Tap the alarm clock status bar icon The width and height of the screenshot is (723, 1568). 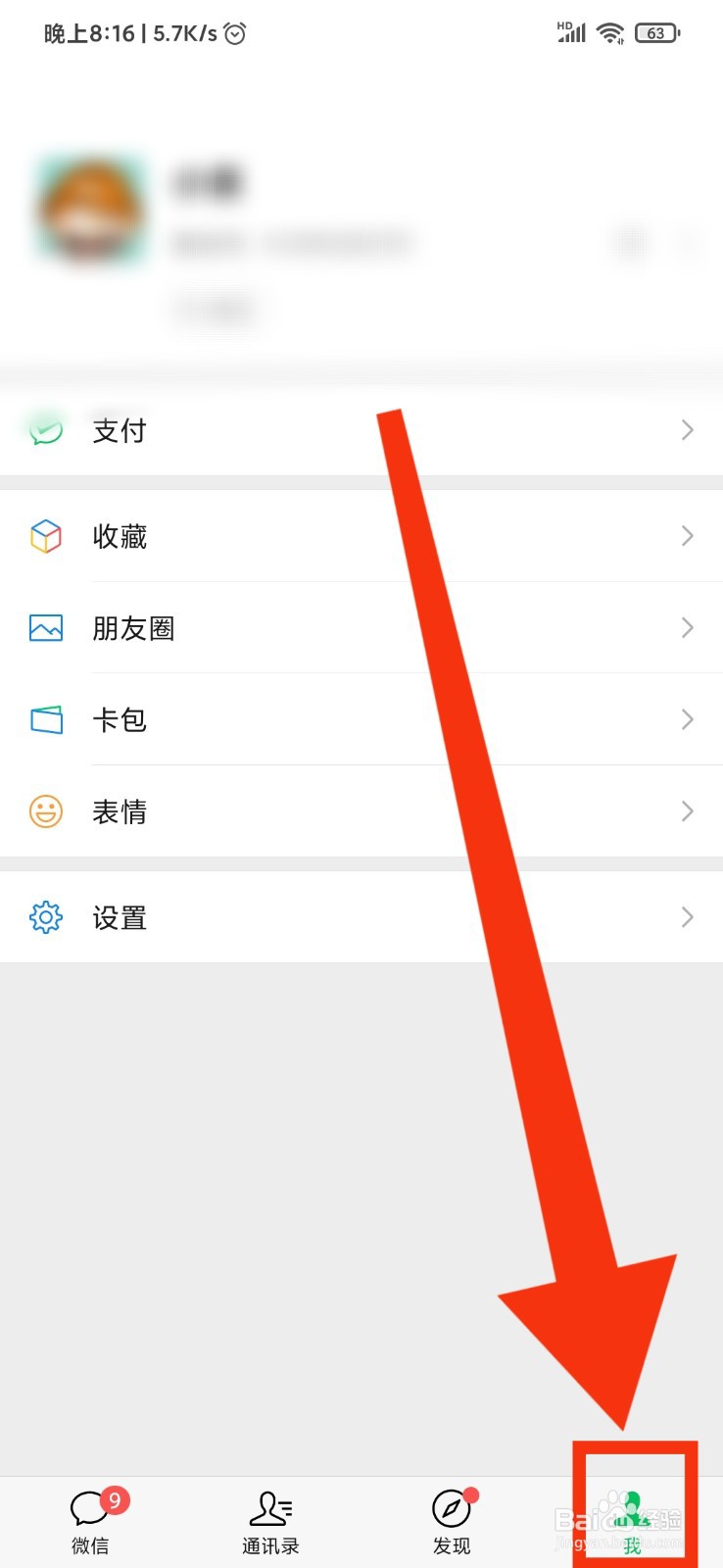click(235, 32)
